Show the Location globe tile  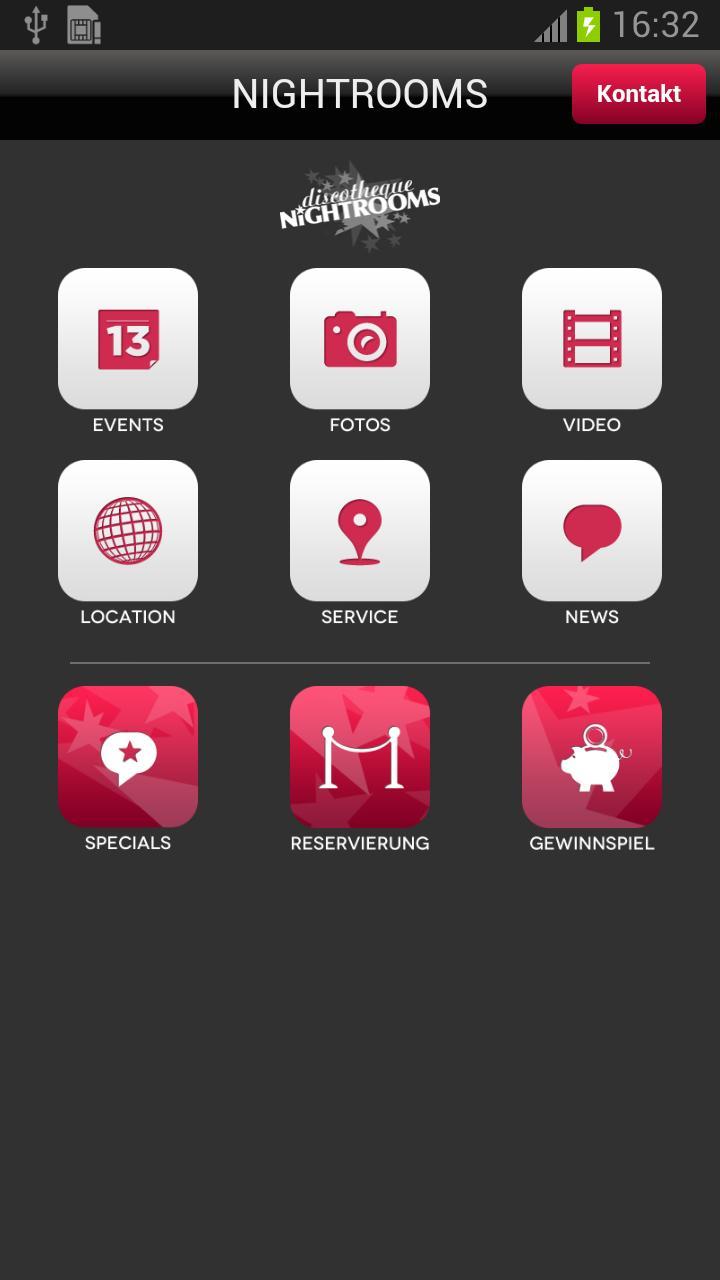pos(128,531)
